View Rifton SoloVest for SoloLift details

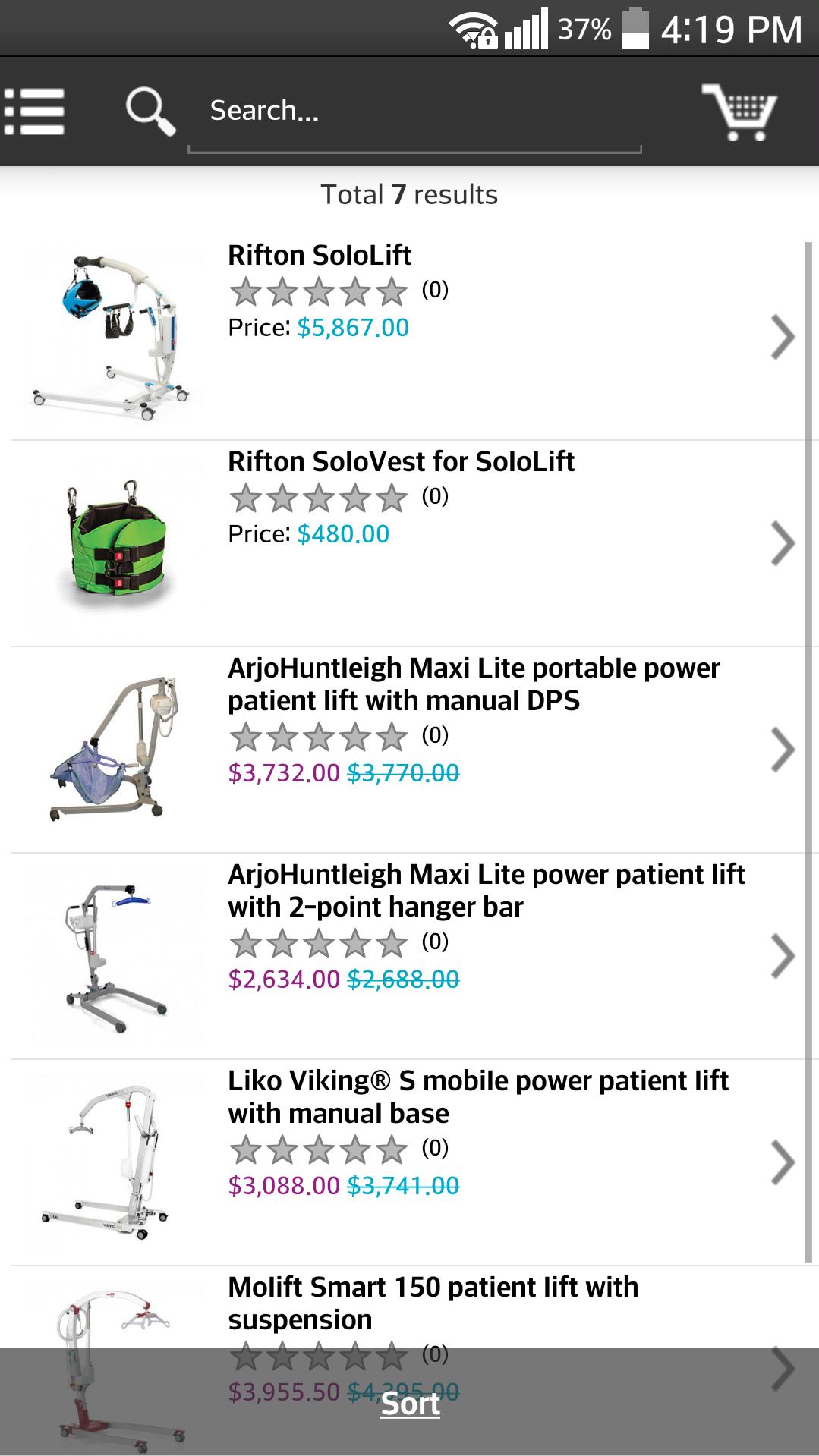coord(401,462)
